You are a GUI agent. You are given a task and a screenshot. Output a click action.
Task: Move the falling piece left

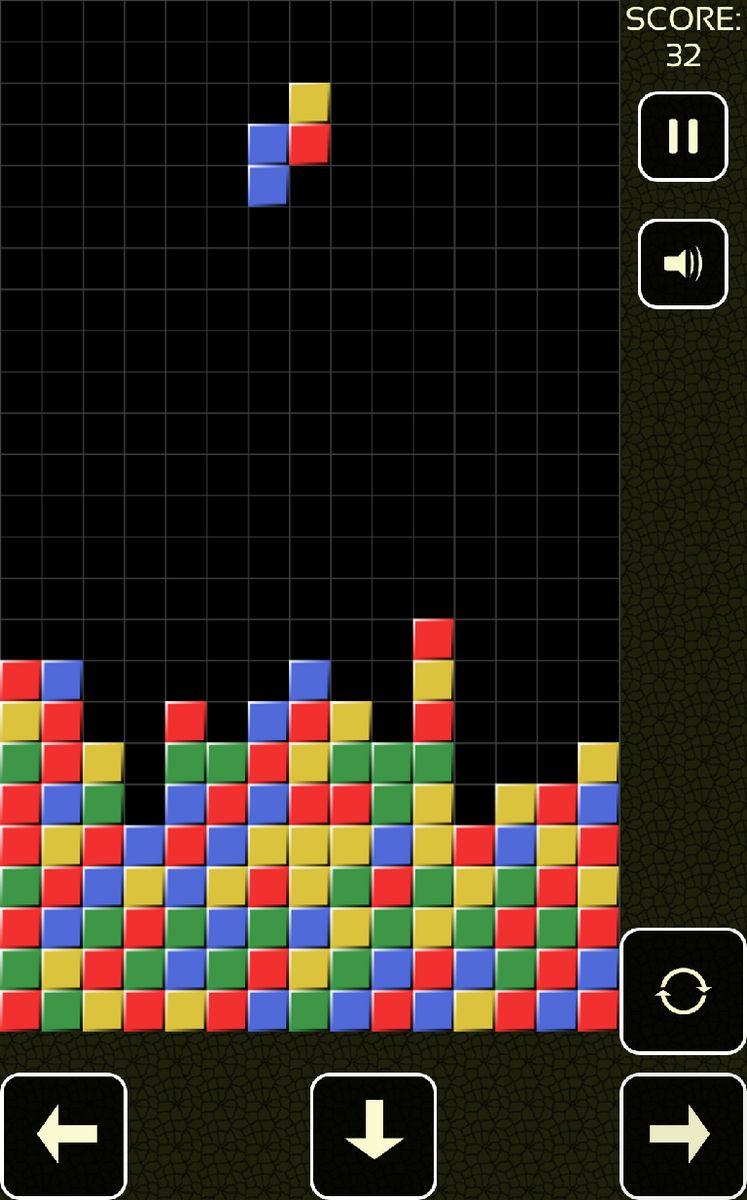click(x=65, y=1134)
